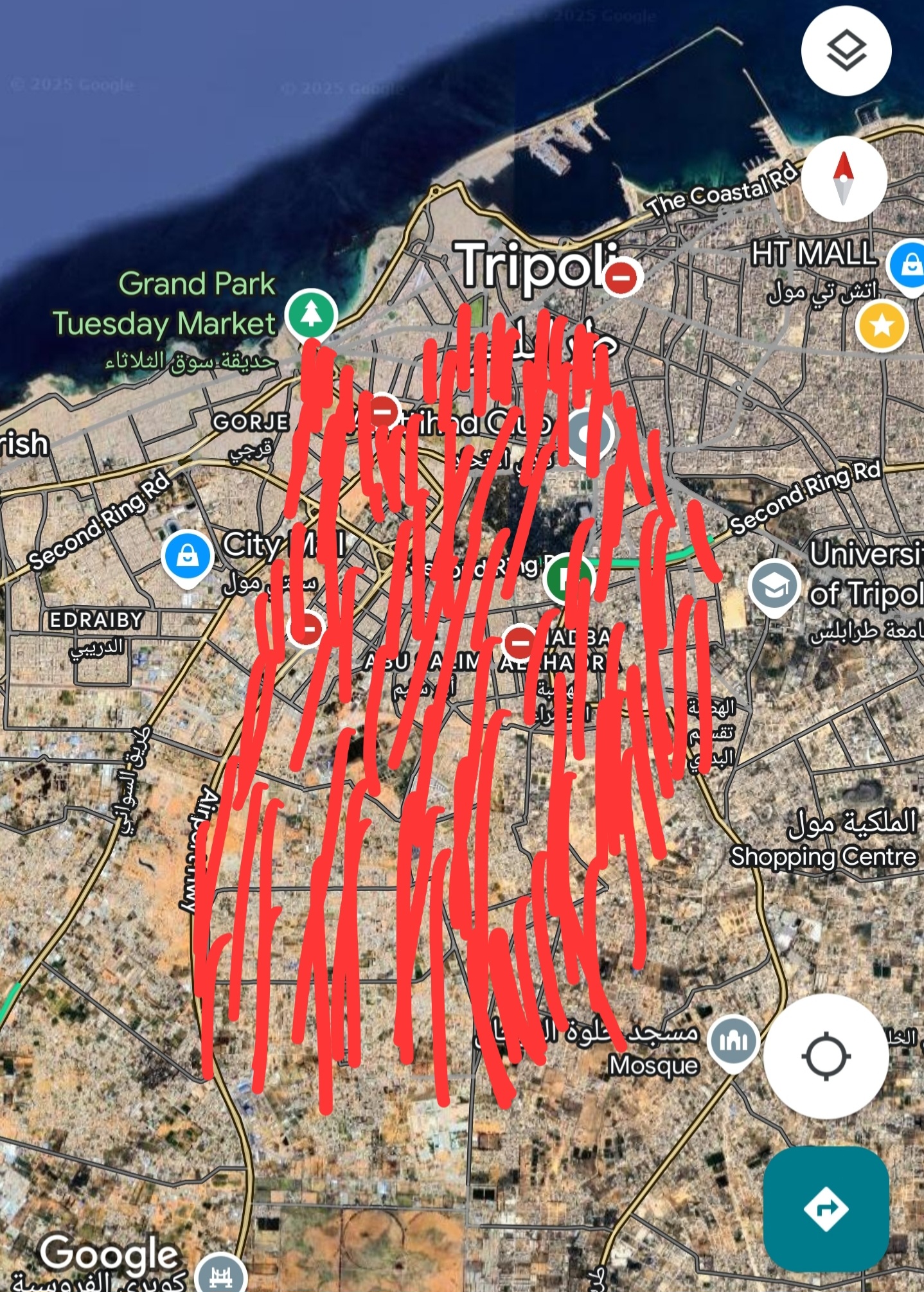Center map on my location
The width and height of the screenshot is (924, 1292).
point(826,1056)
